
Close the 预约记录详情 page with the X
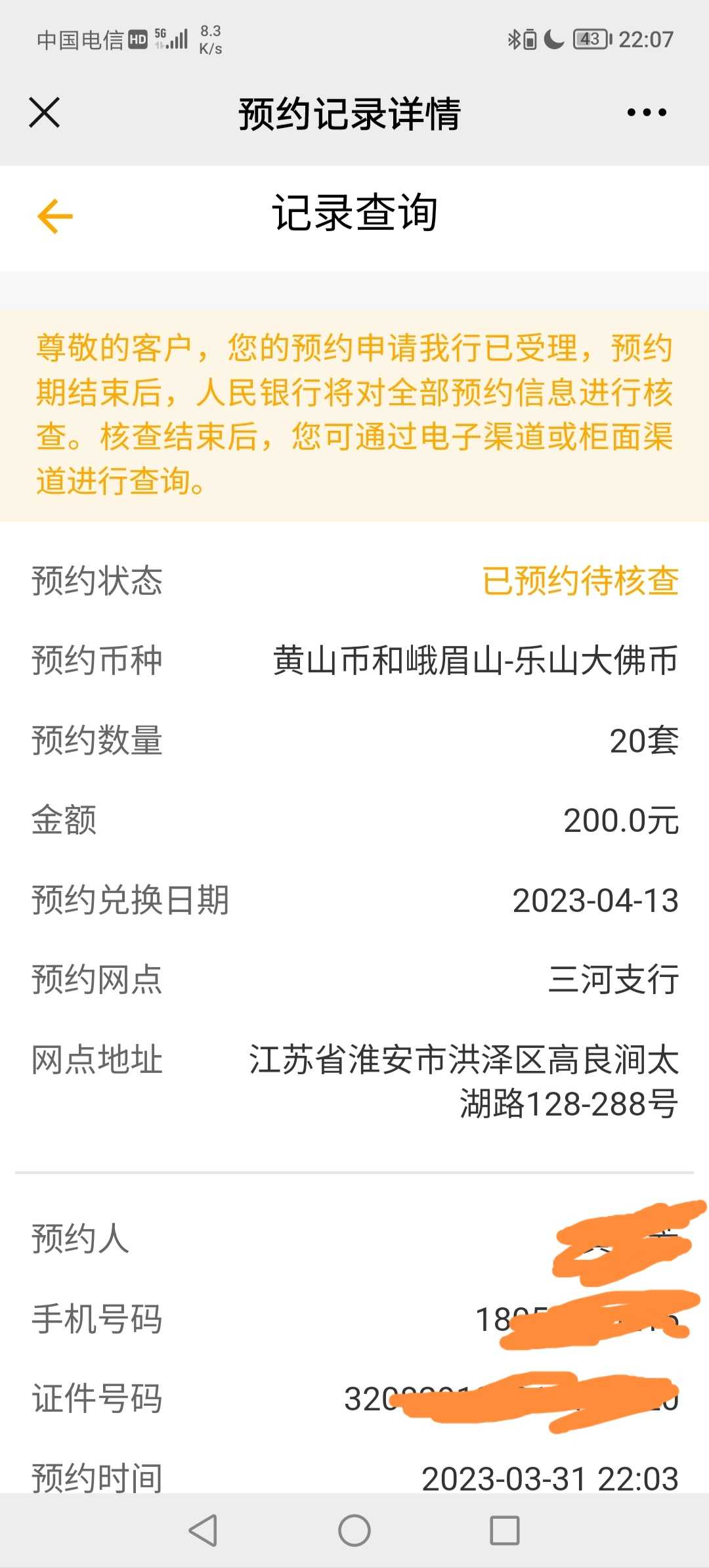[x=45, y=112]
